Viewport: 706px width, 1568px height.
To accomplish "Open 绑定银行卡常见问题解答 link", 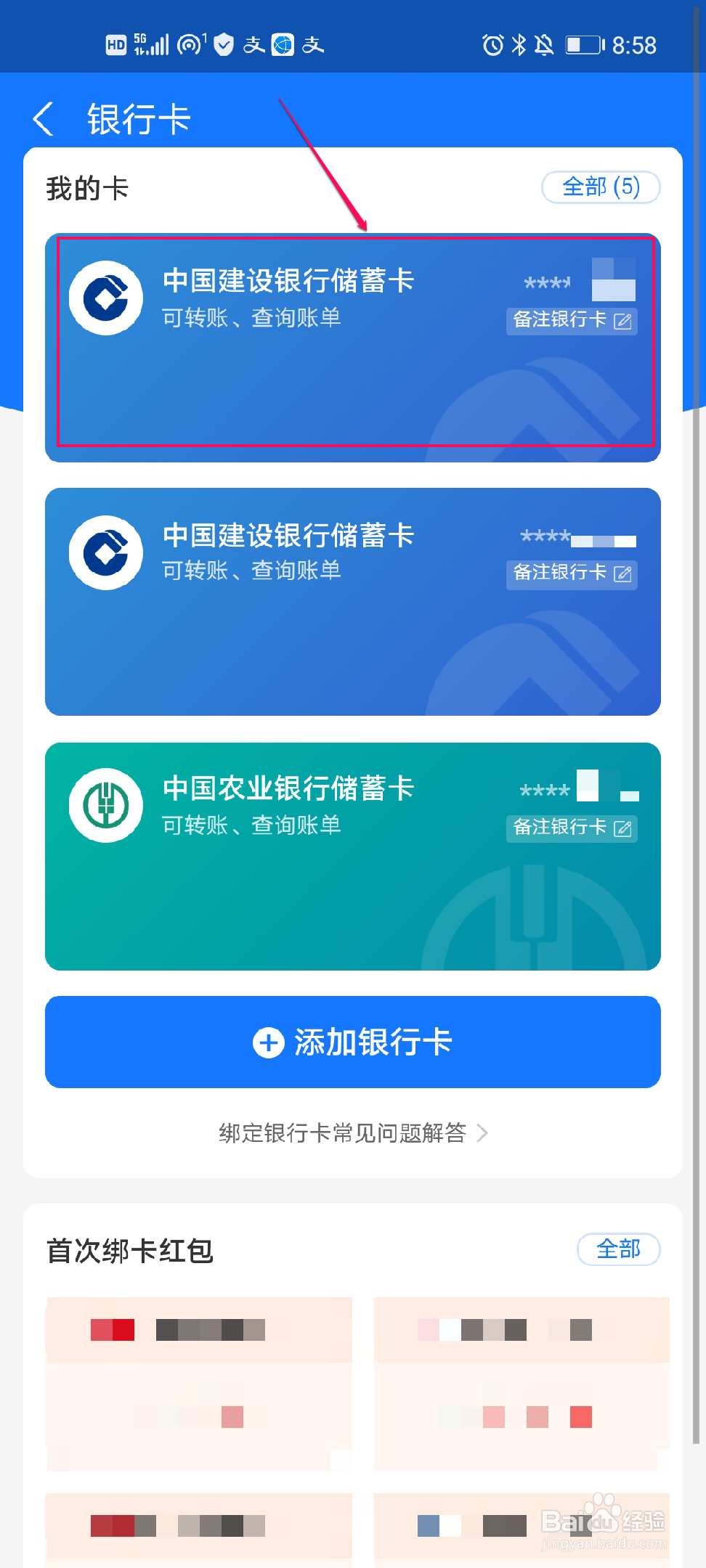I will (x=341, y=1133).
